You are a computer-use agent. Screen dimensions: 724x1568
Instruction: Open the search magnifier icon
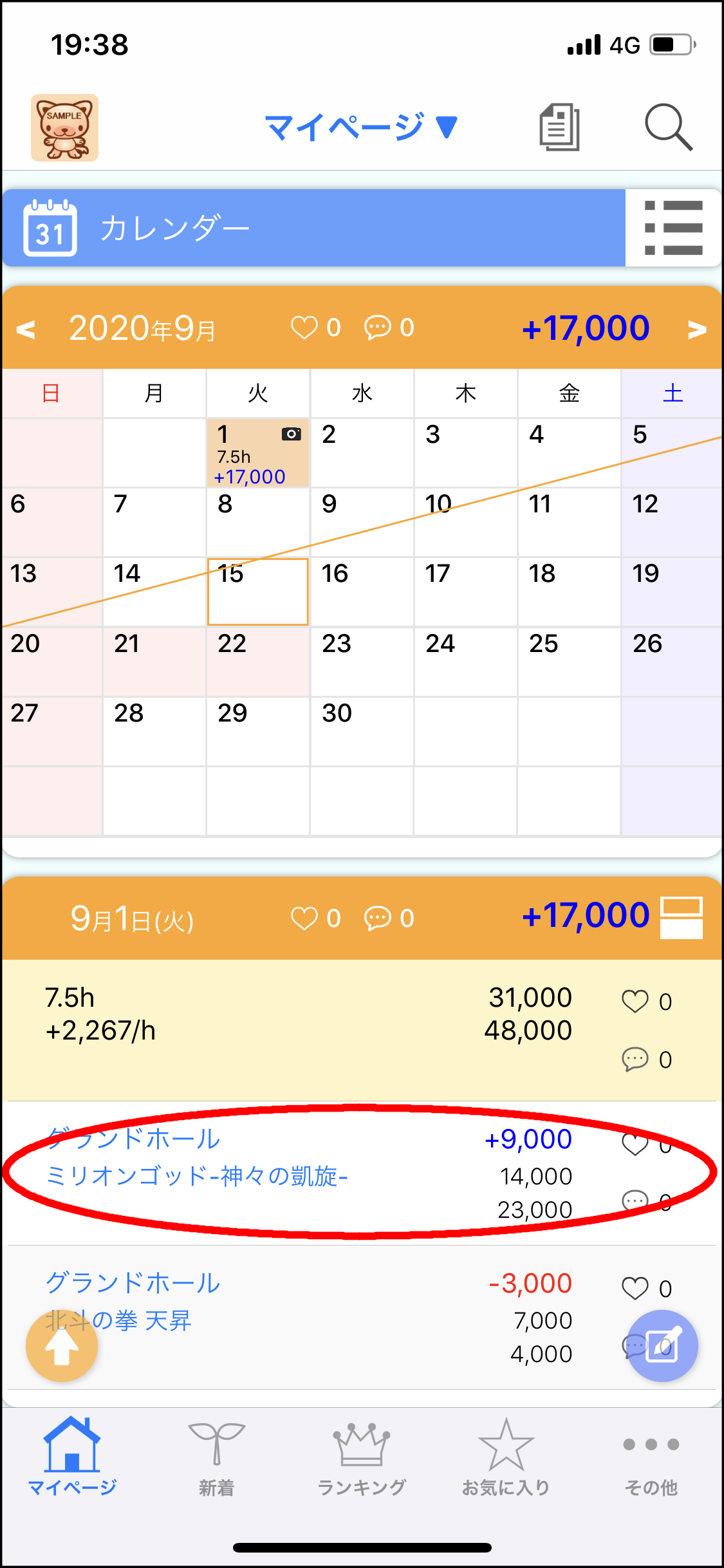click(x=668, y=127)
